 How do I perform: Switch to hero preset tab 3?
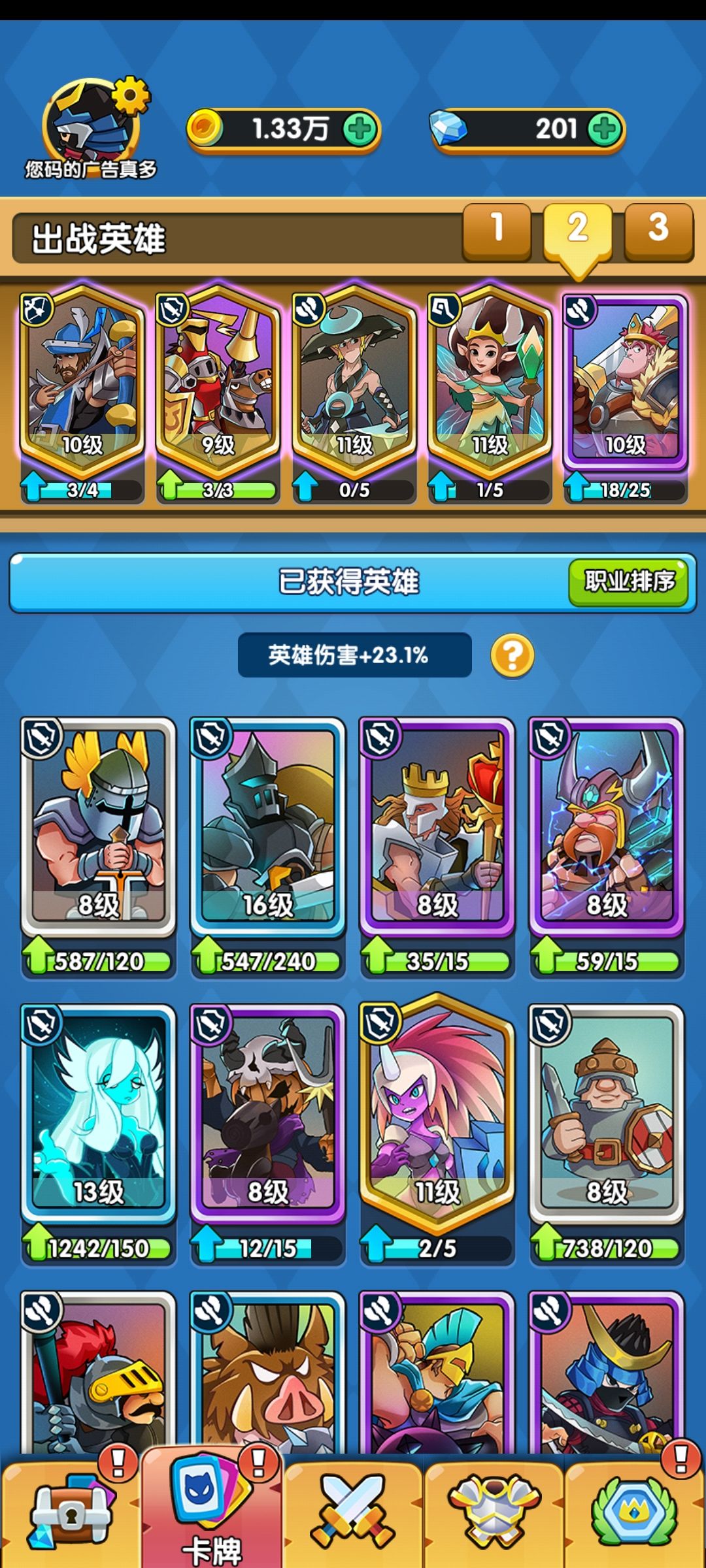658,229
